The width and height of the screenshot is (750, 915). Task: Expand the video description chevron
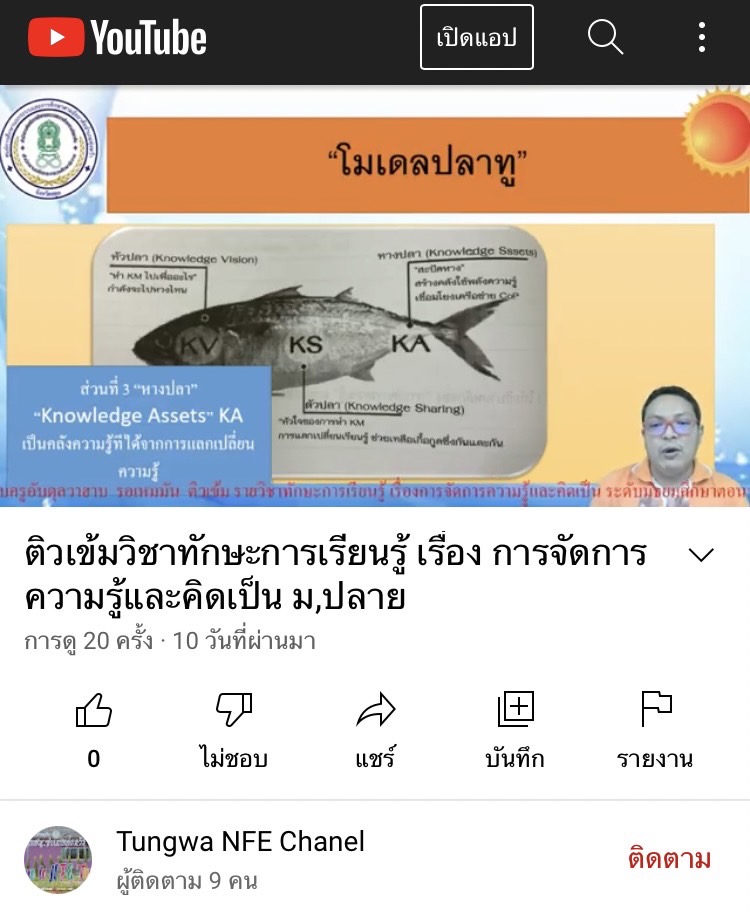[702, 556]
